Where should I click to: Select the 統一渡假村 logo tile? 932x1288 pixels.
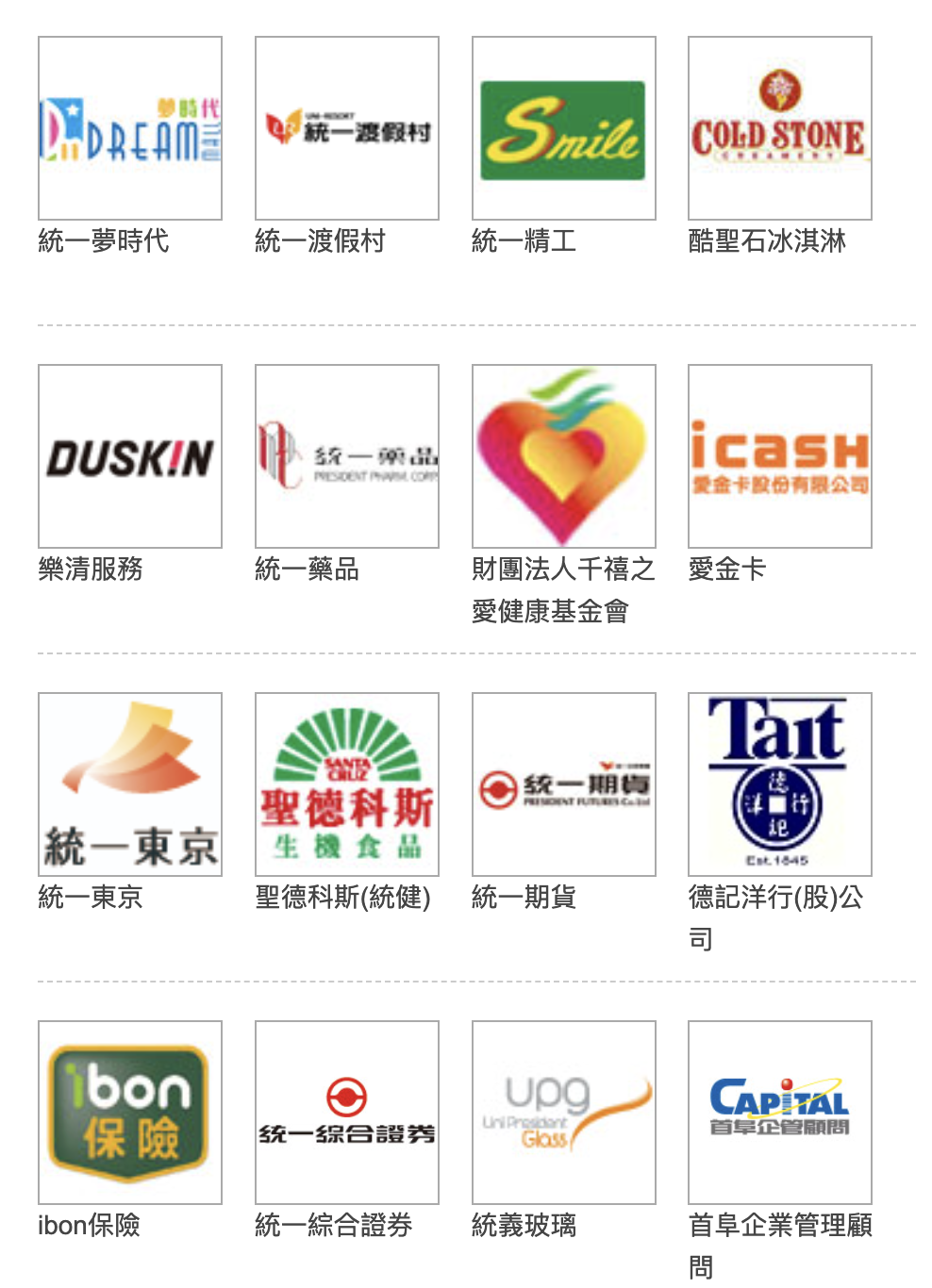coord(347,128)
